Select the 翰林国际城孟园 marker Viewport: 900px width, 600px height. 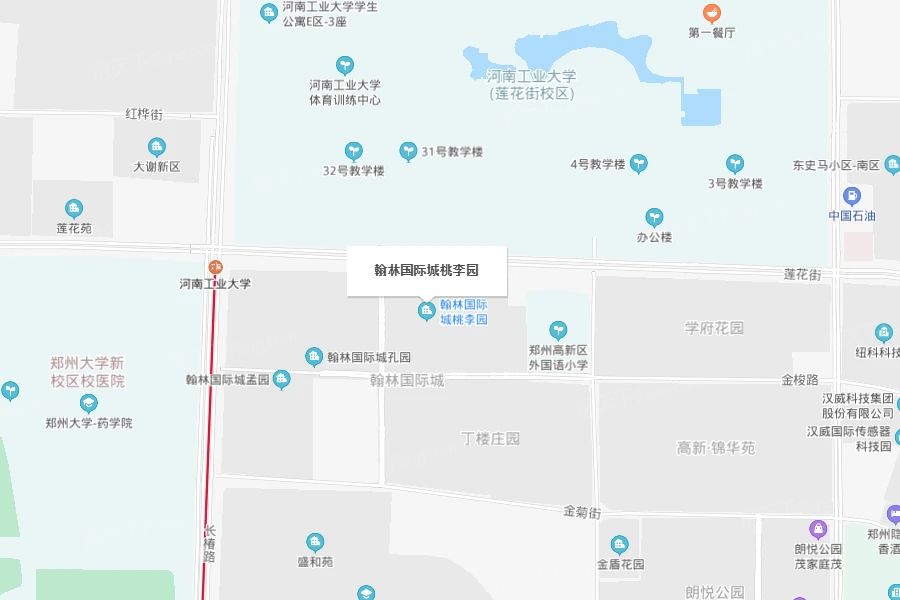(x=281, y=380)
